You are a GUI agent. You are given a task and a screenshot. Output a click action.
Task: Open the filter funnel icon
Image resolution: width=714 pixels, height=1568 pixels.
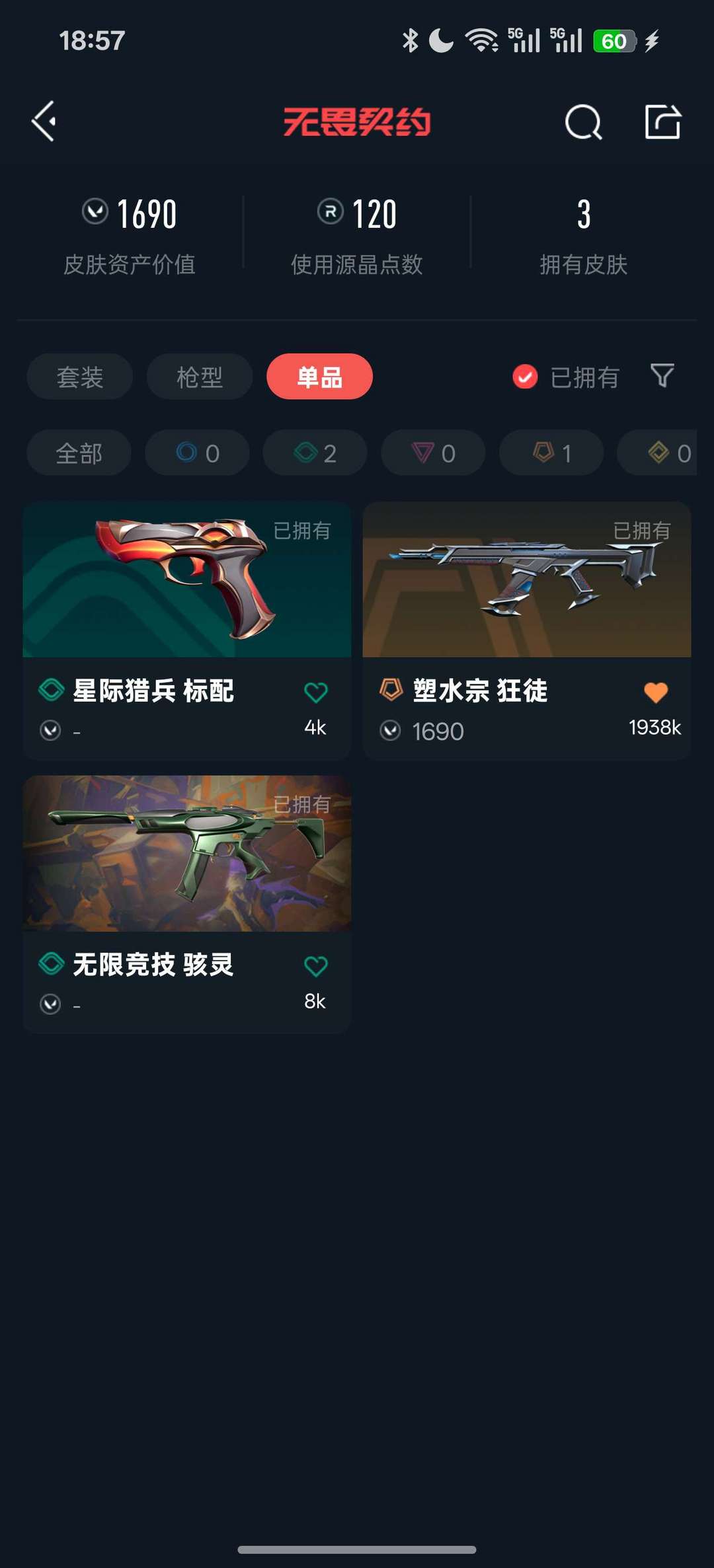(x=662, y=376)
